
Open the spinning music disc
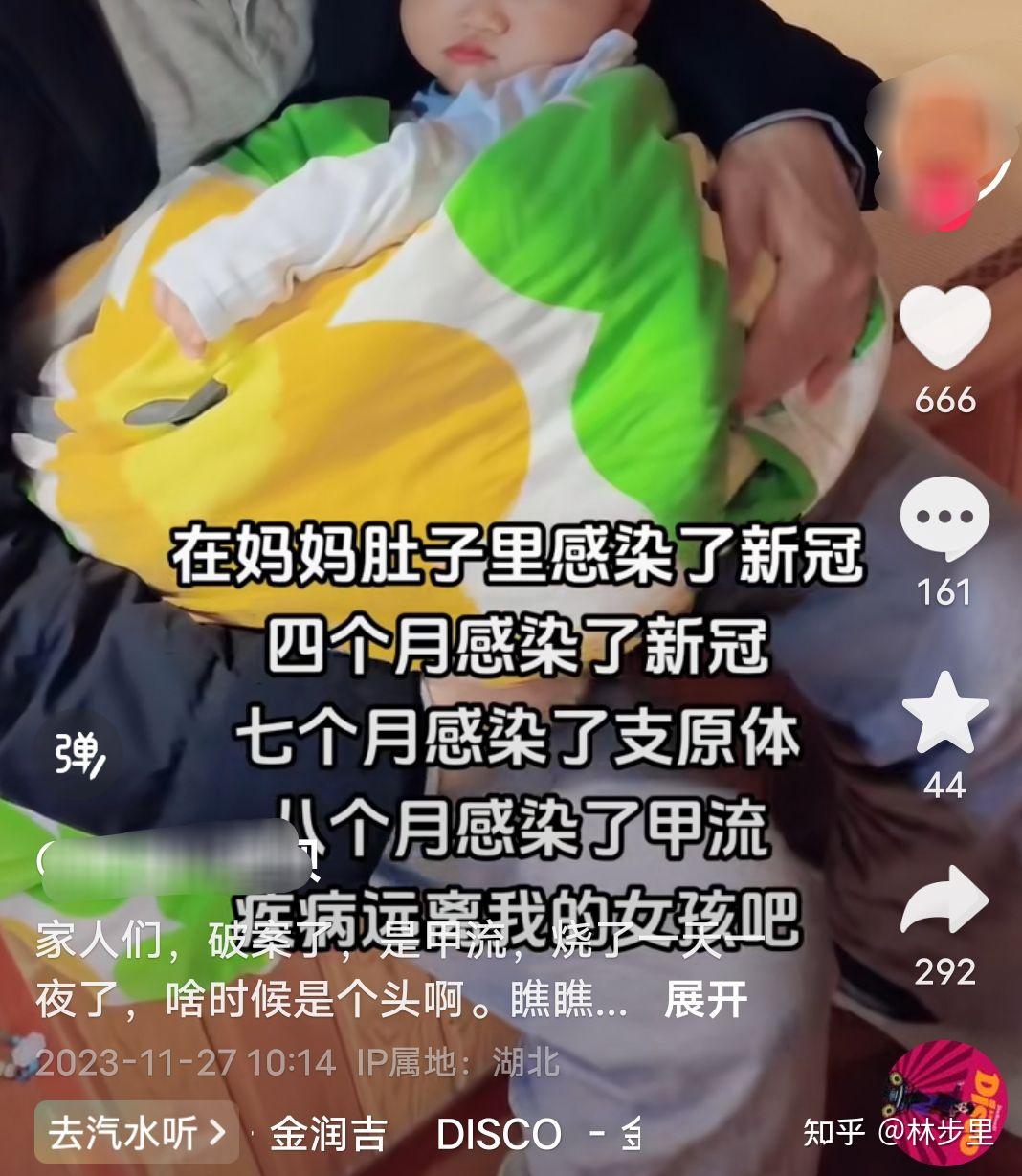945,1100
